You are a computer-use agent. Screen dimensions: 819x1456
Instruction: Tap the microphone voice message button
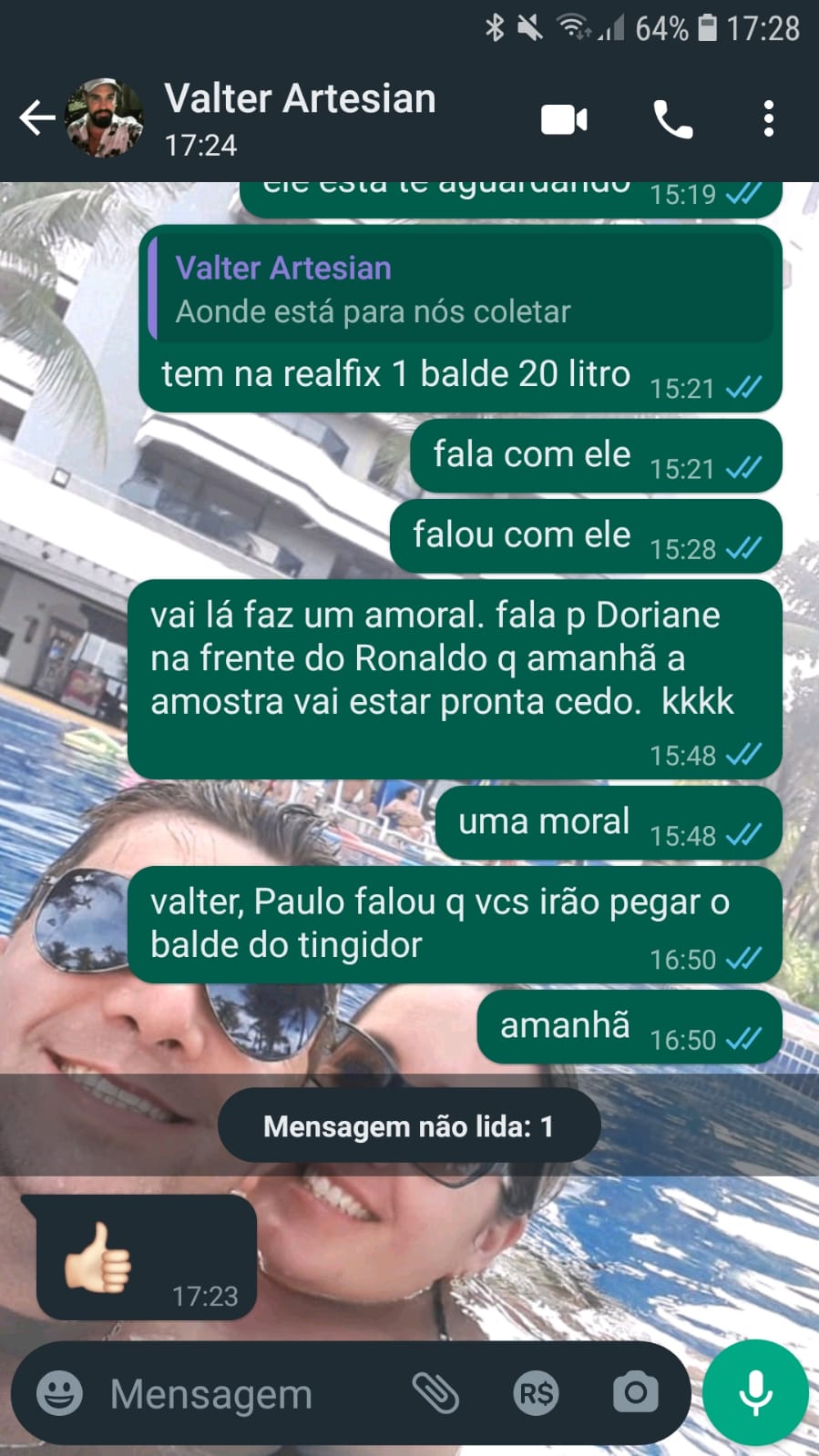pyautogui.click(x=755, y=1393)
